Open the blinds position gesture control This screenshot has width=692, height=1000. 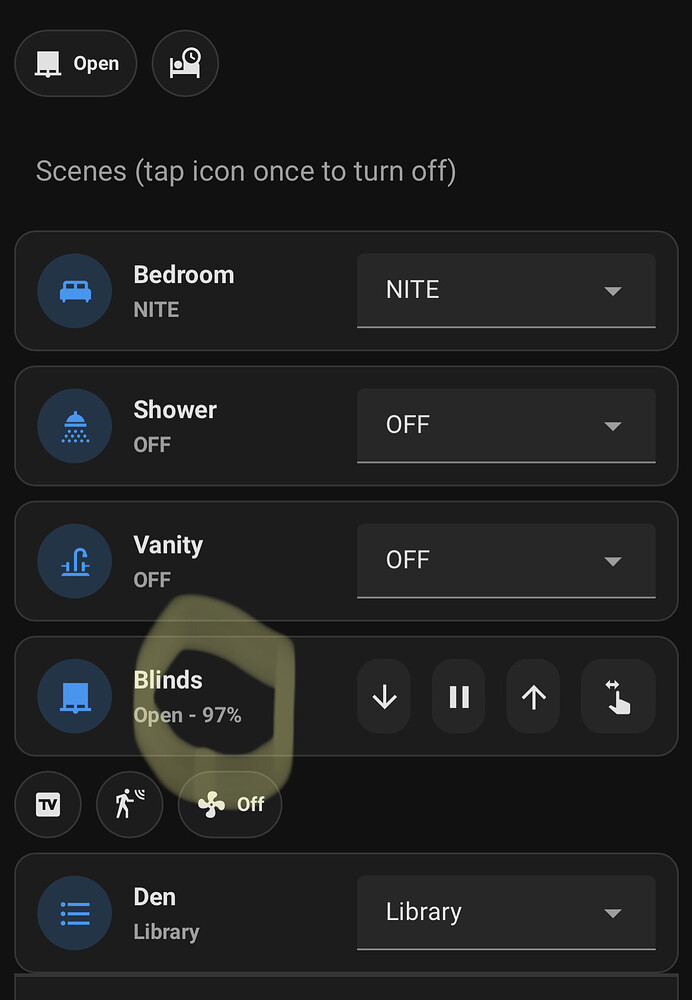click(618, 696)
